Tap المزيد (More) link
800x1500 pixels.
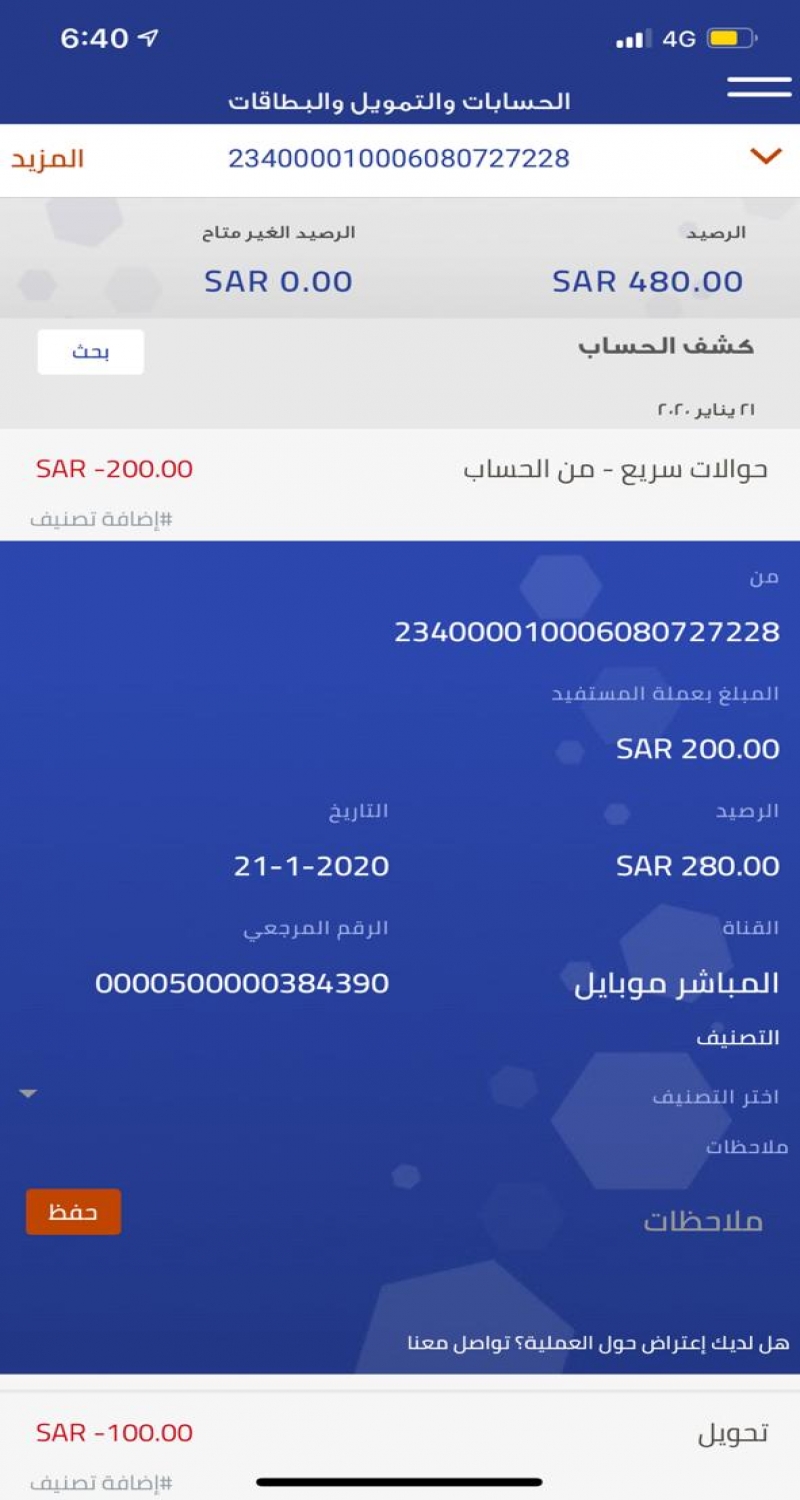click(47, 158)
